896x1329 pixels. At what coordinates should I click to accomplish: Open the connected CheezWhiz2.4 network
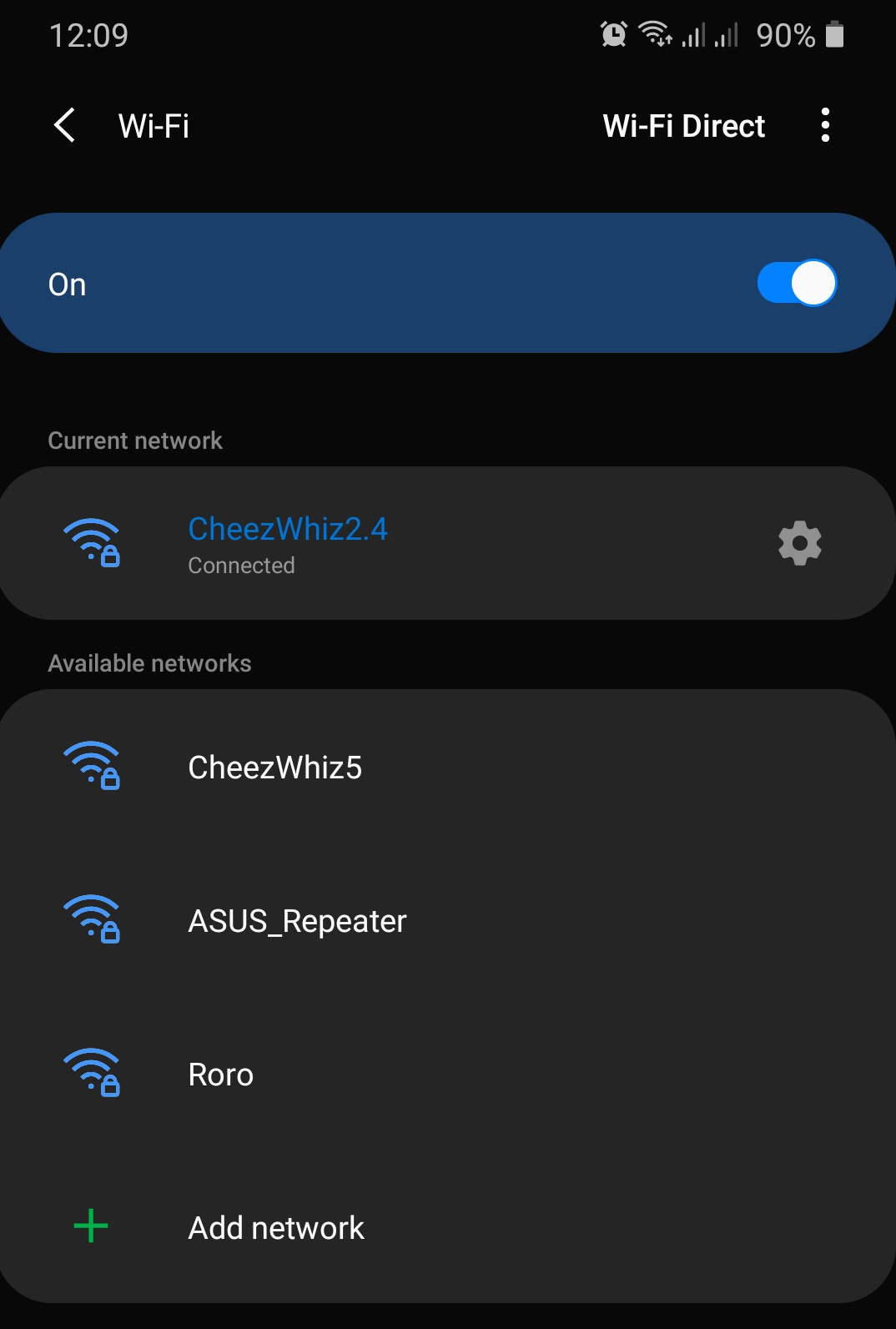point(288,543)
